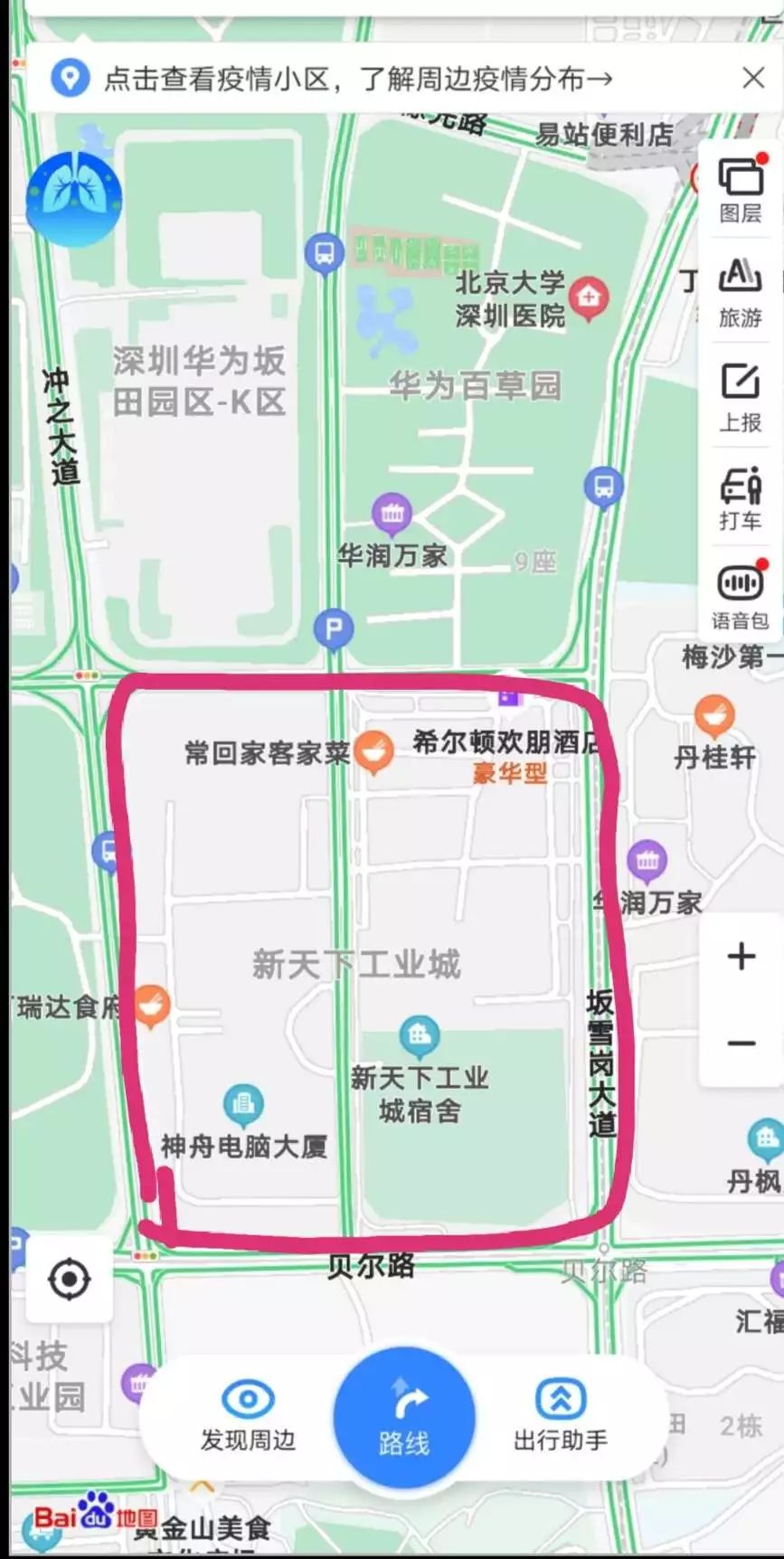The image size is (784, 1559).
Task: Tap the subway station icon on 坂雪岗大道
Action: point(602,487)
